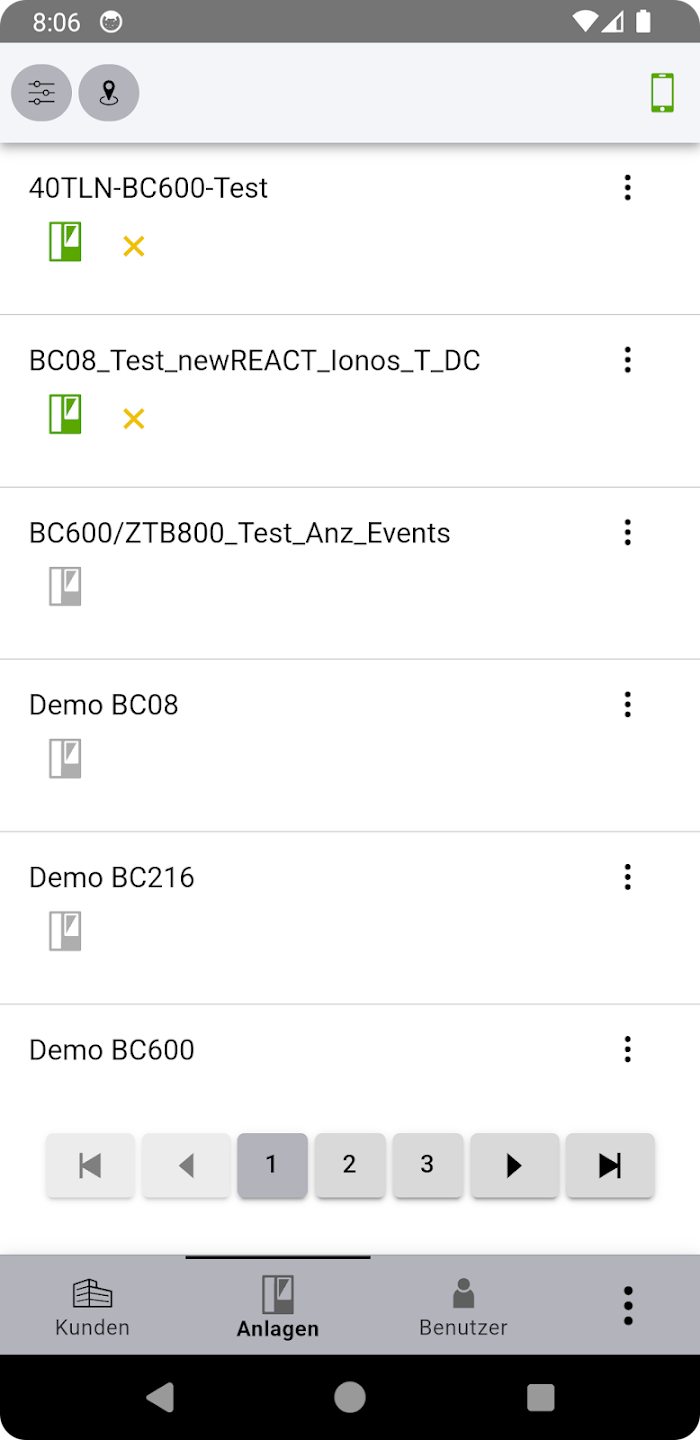Open the filter settings icon
700x1440 pixels.
(x=41, y=93)
